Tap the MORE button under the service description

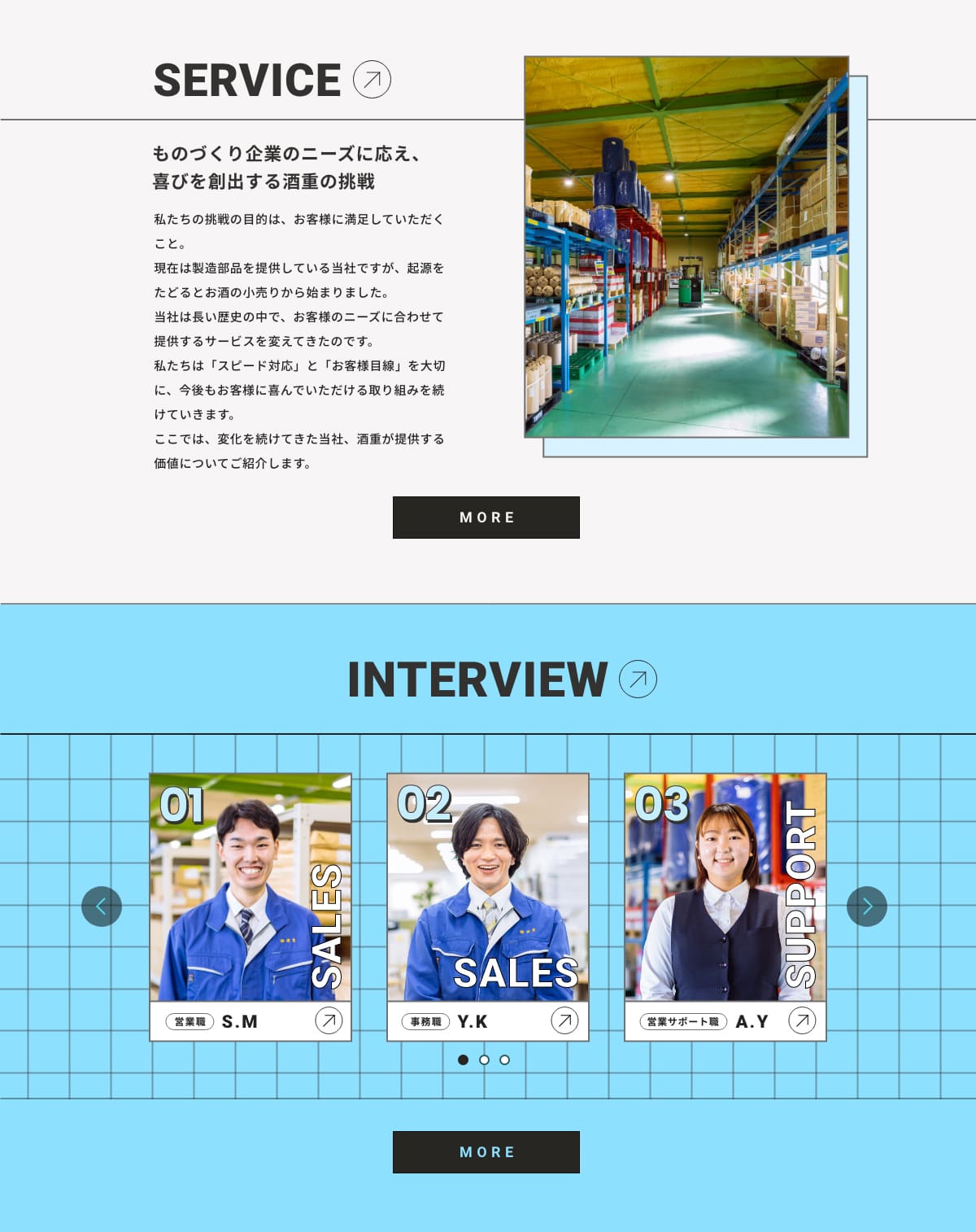click(x=486, y=518)
